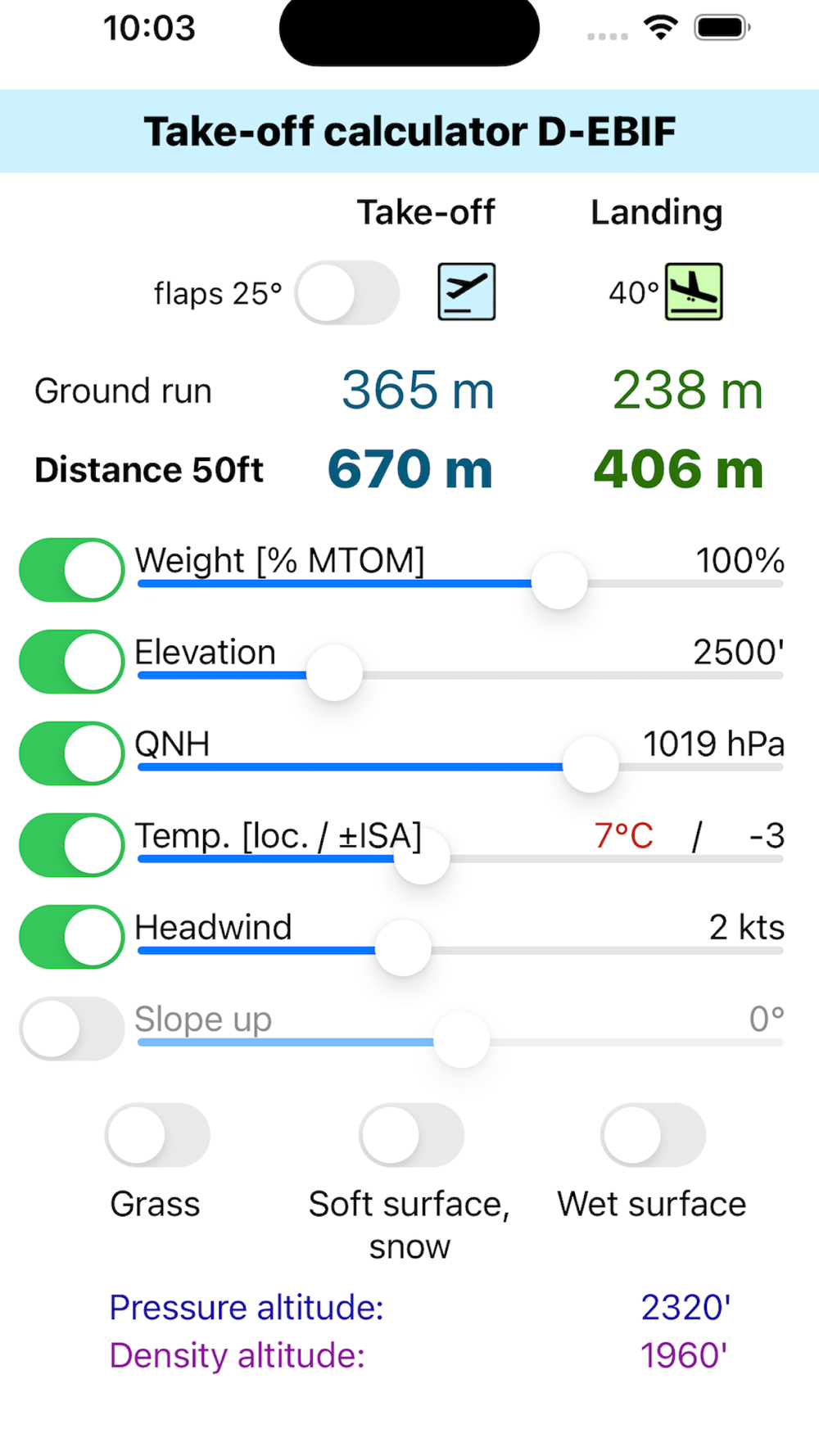Viewport: 819px width, 1456px height.
Task: Tap the Temp. slider handle
Action: [x=422, y=857]
